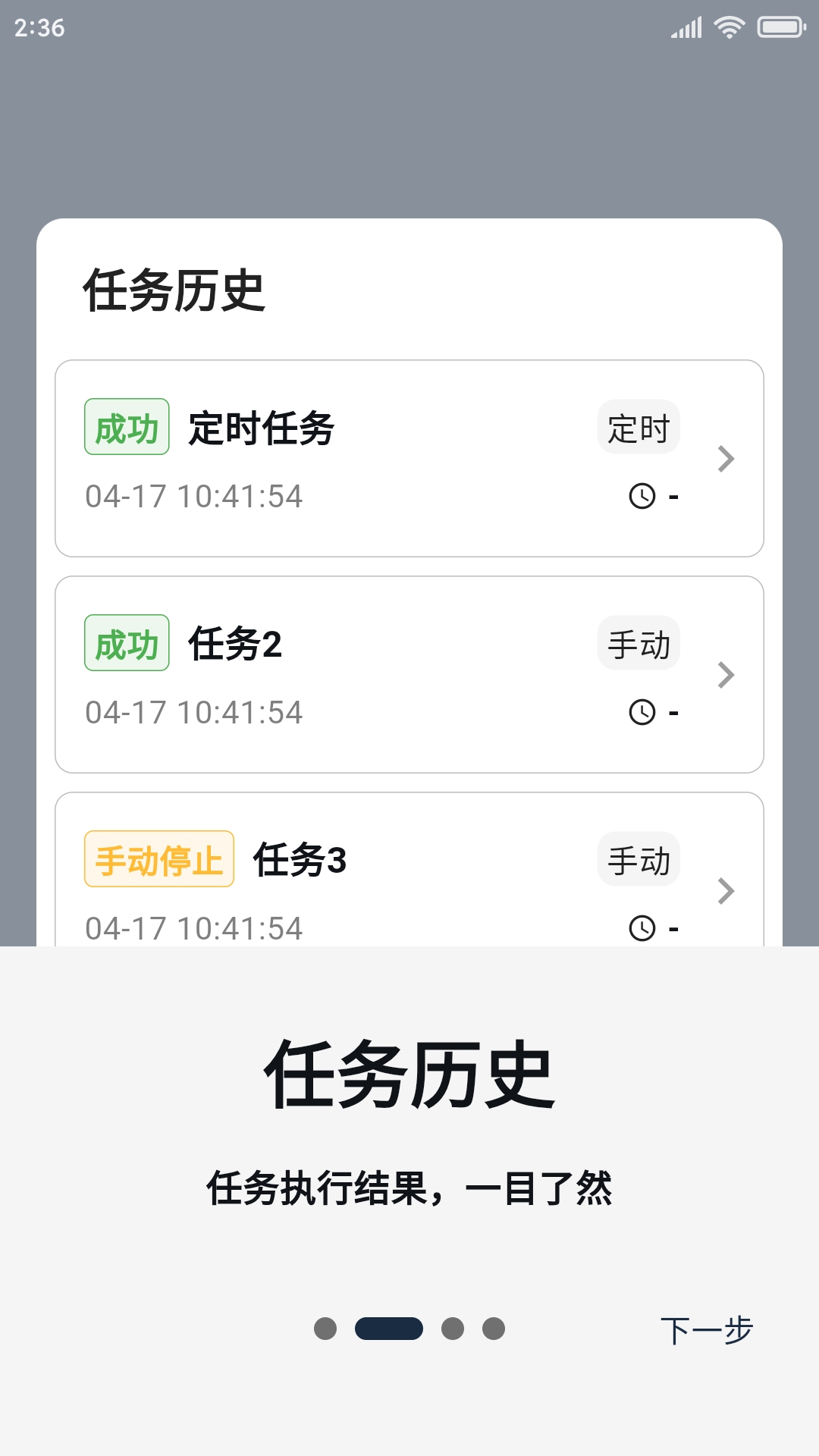Expand details of 定时任务 via right chevron
This screenshot has height=1456, width=819.
click(727, 458)
